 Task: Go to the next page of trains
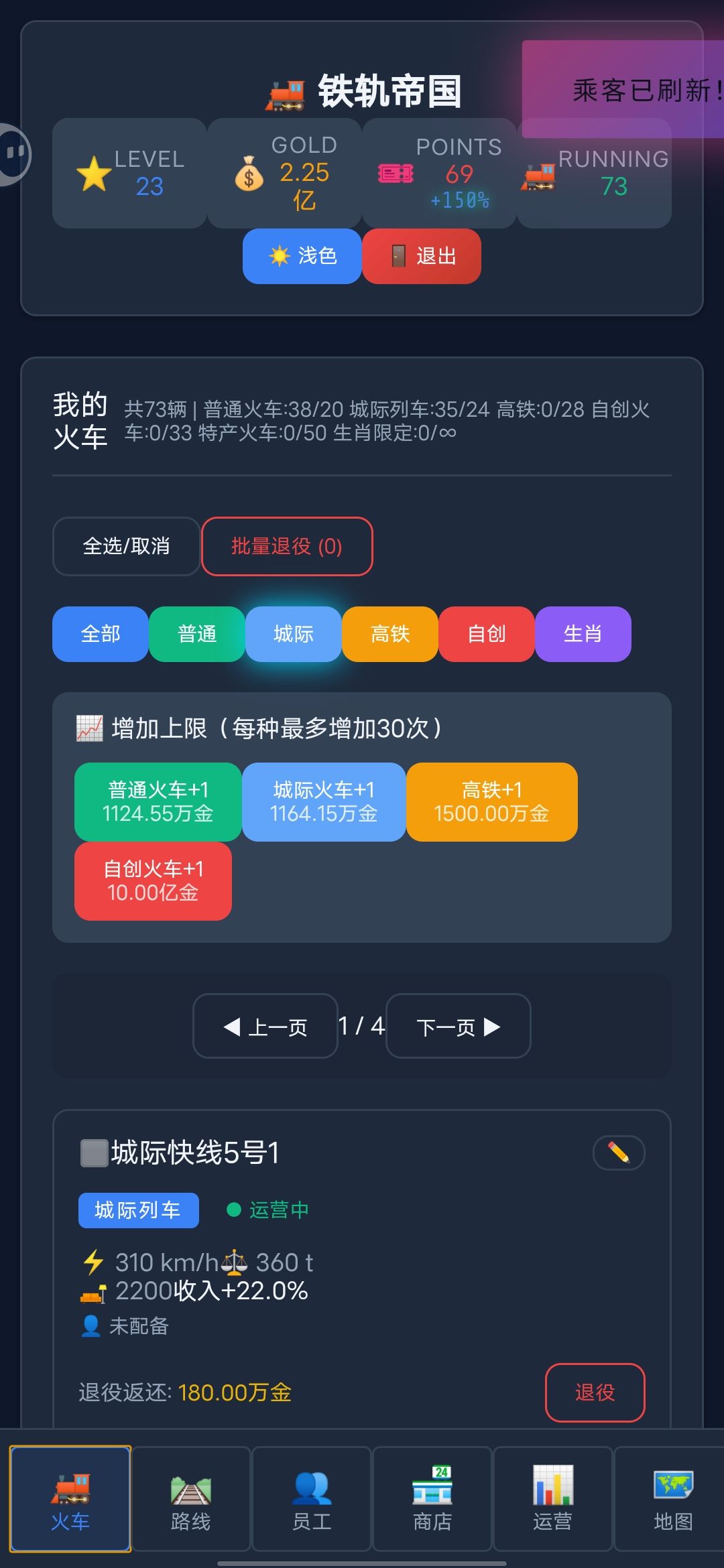point(458,1026)
